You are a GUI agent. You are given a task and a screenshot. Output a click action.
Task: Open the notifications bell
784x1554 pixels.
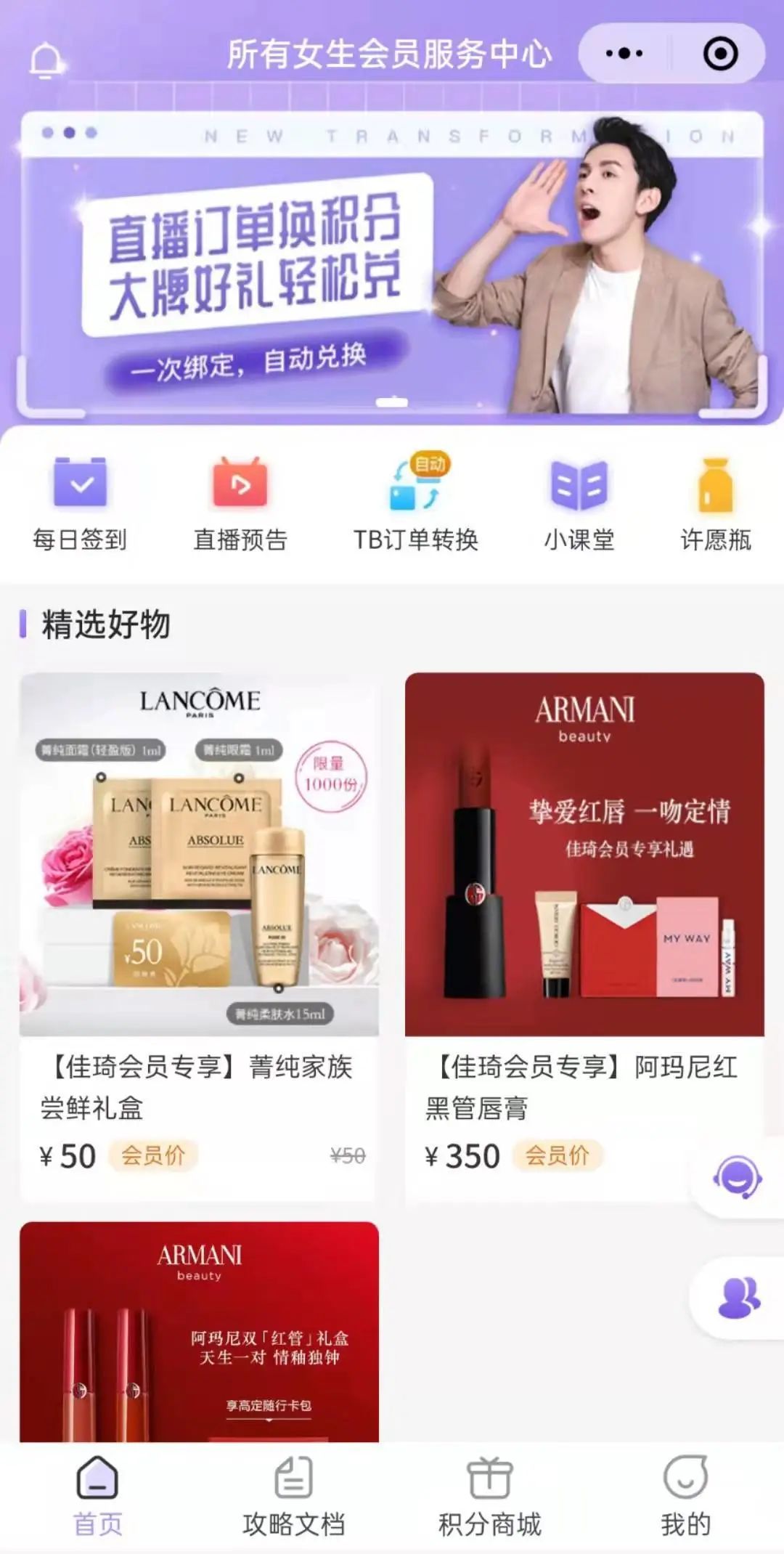coord(46,60)
